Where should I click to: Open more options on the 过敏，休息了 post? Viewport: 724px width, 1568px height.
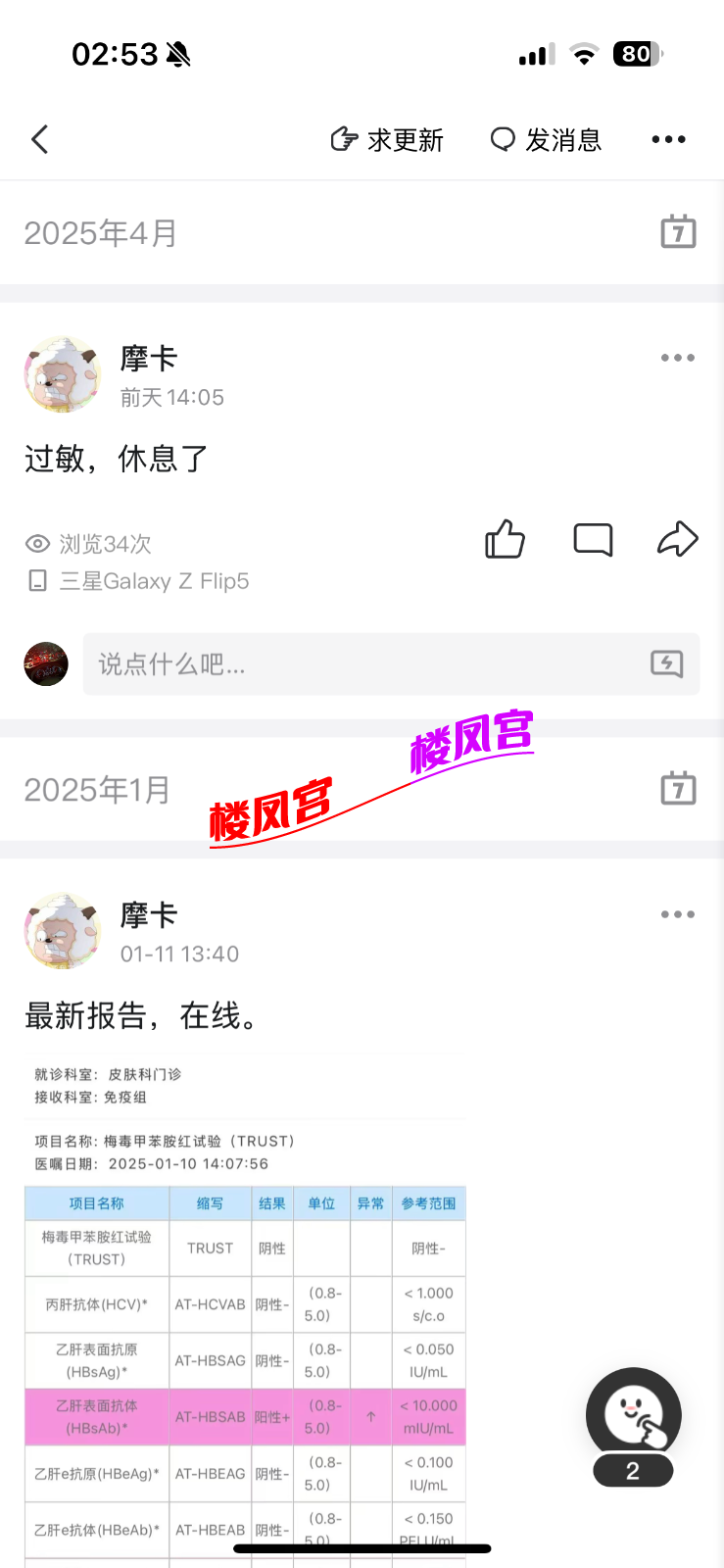click(677, 359)
